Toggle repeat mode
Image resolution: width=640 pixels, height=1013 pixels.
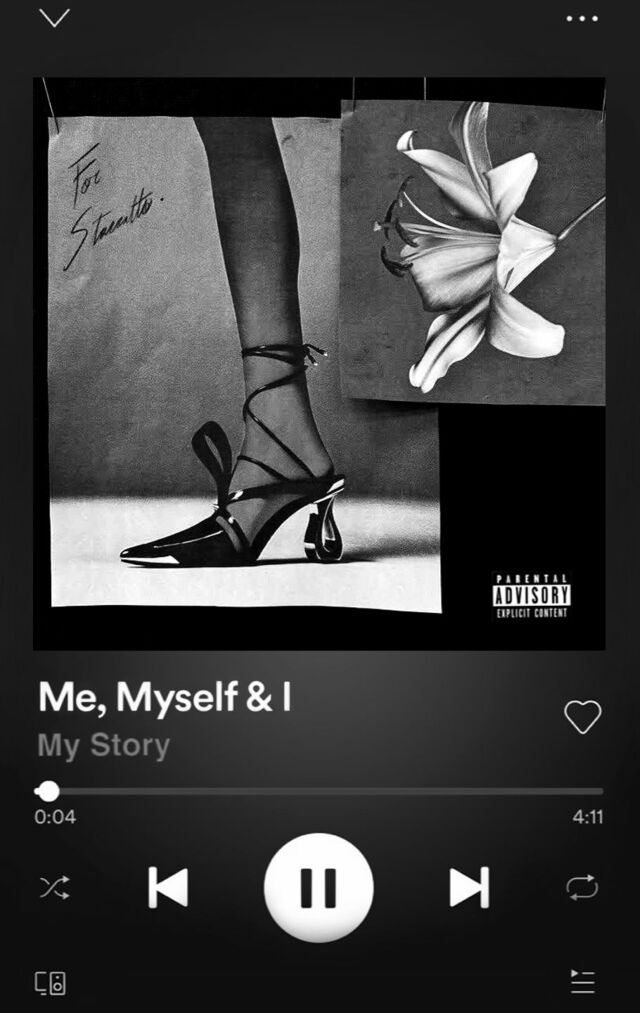pyautogui.click(x=582, y=887)
